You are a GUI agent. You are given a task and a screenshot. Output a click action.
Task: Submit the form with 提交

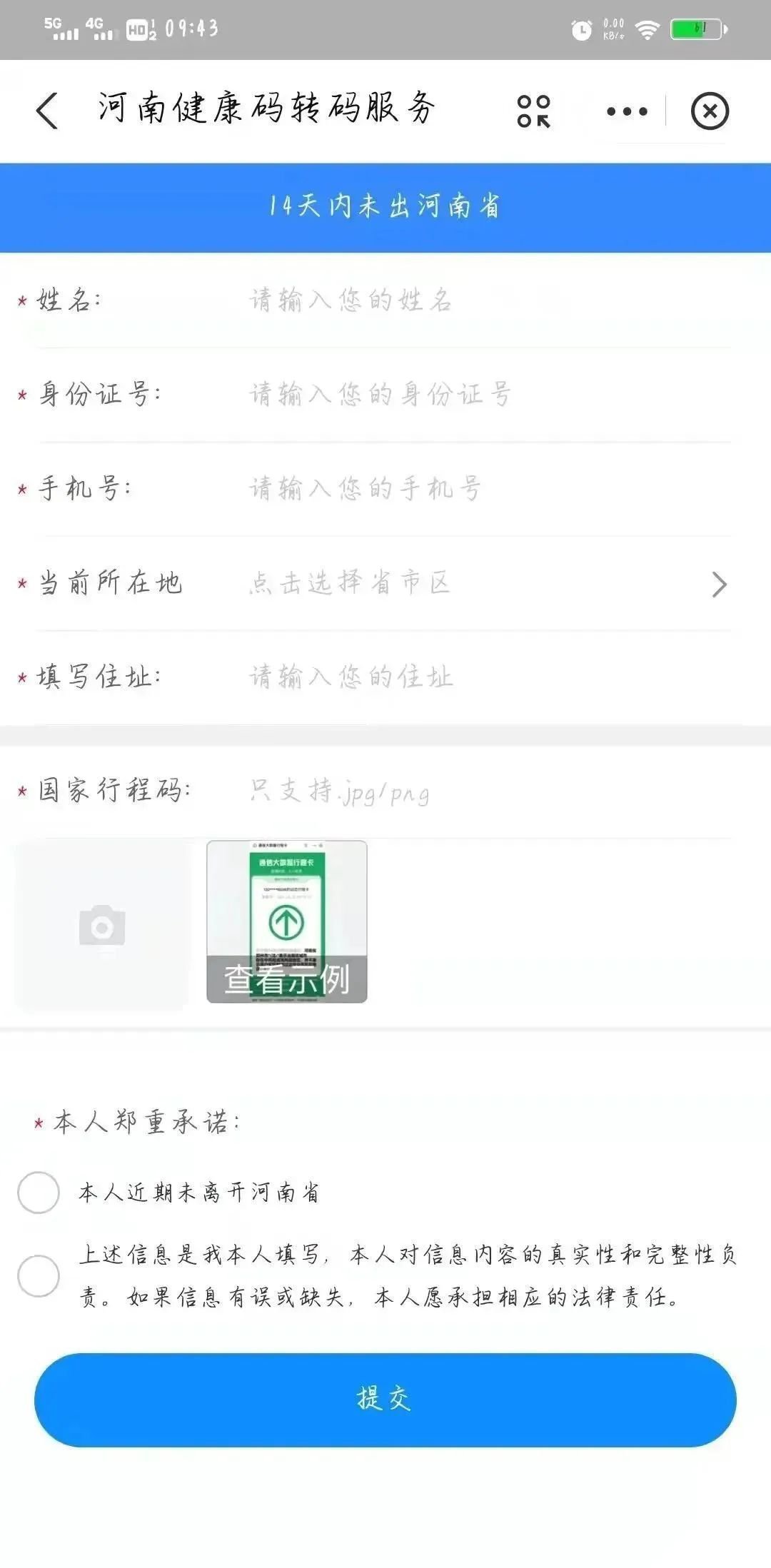pyautogui.click(x=385, y=1400)
